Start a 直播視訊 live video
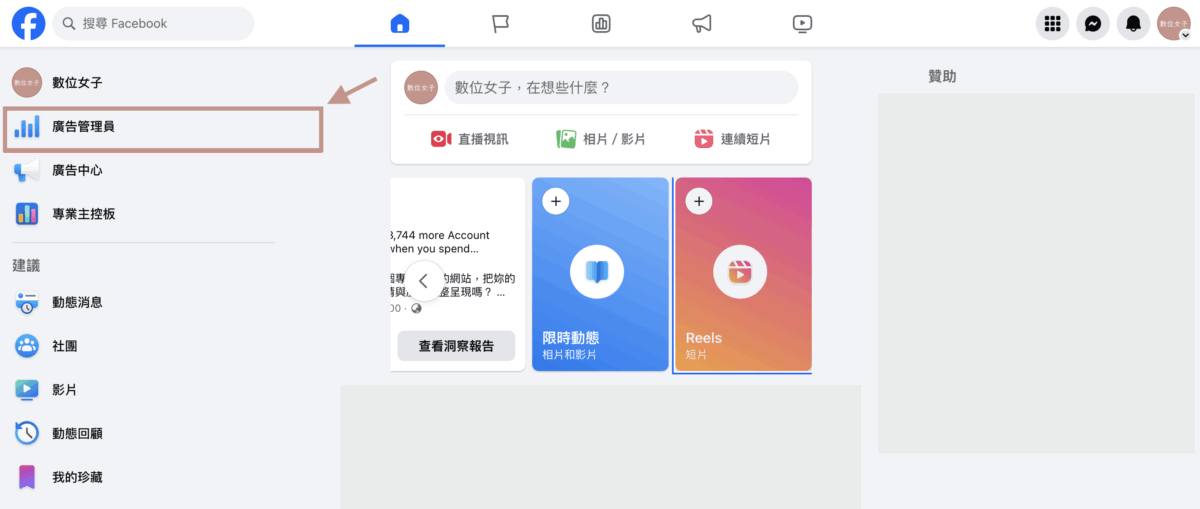Viewport: 1200px width, 509px height. click(470, 139)
